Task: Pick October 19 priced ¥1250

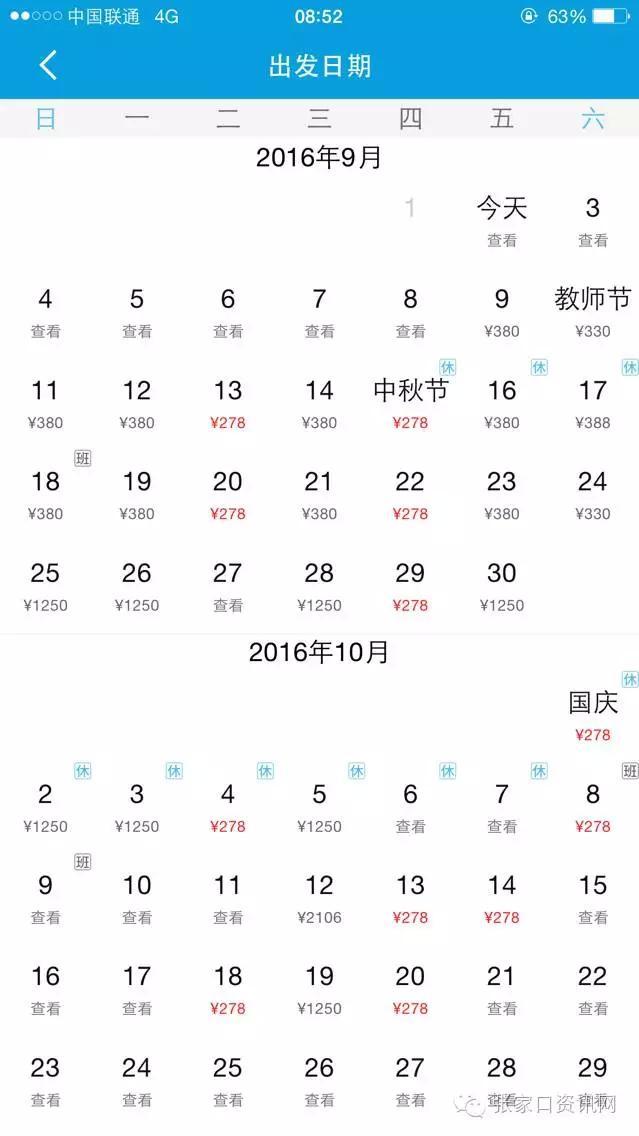Action: (x=319, y=990)
